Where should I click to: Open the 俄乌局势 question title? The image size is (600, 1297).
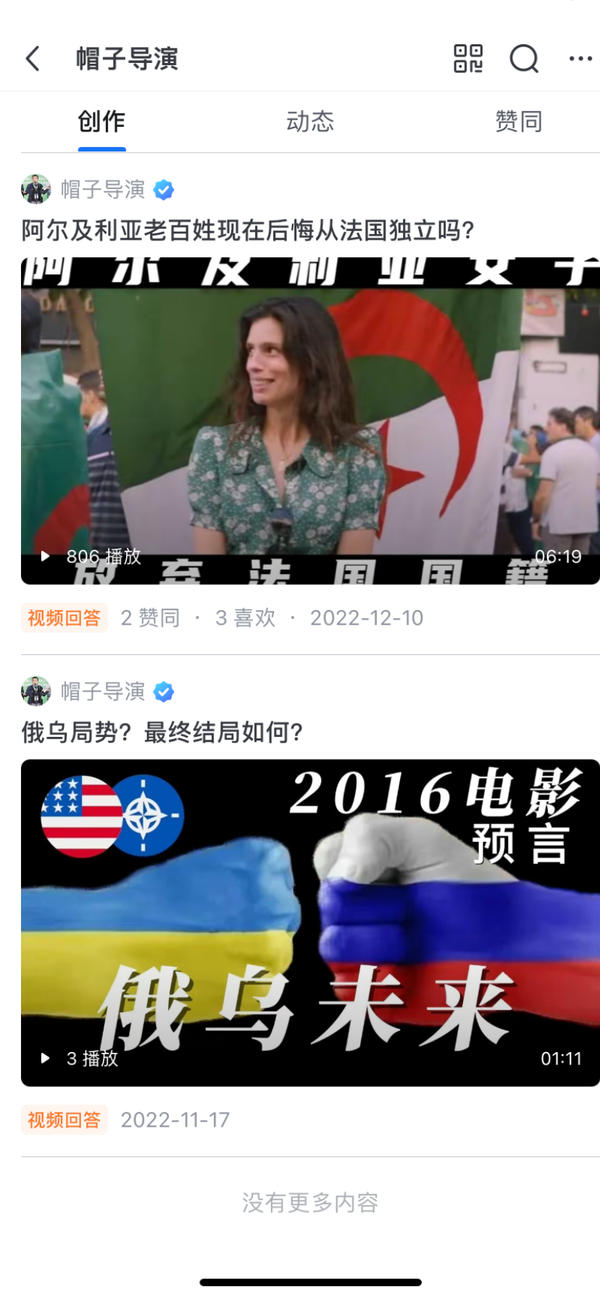(x=162, y=733)
